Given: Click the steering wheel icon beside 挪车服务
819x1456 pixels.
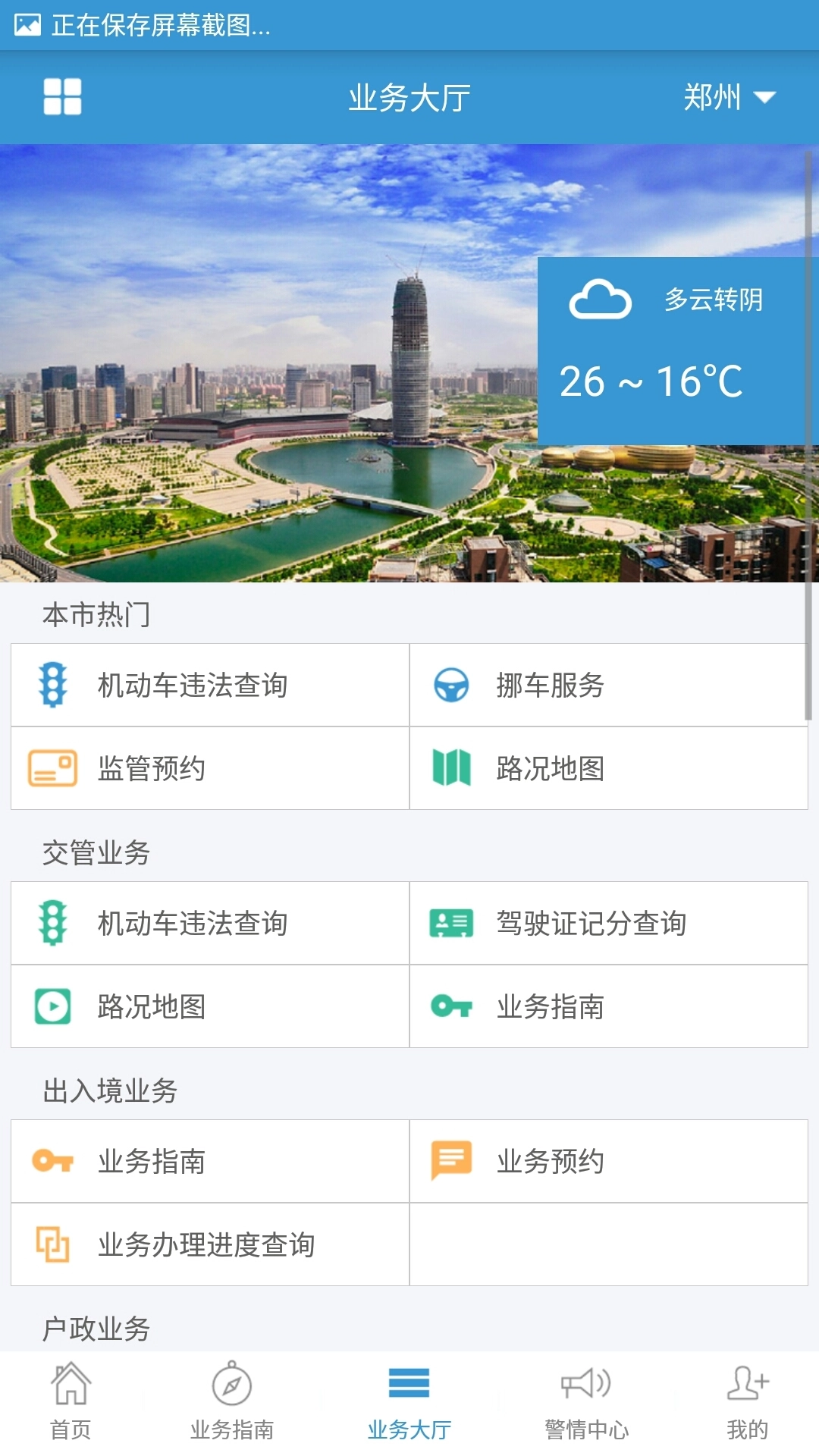Looking at the screenshot, I should [x=451, y=685].
